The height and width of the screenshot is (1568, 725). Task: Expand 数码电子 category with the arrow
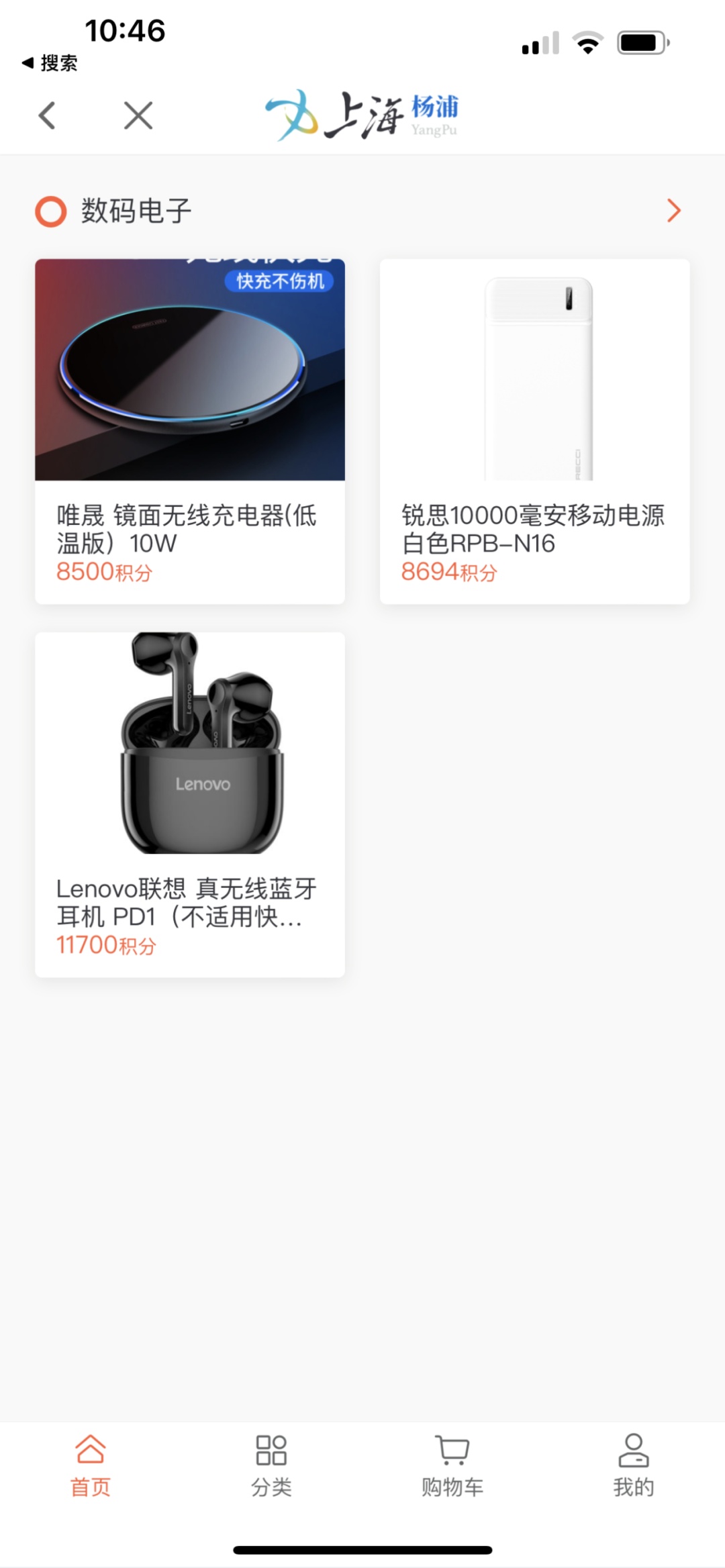pyautogui.click(x=673, y=211)
